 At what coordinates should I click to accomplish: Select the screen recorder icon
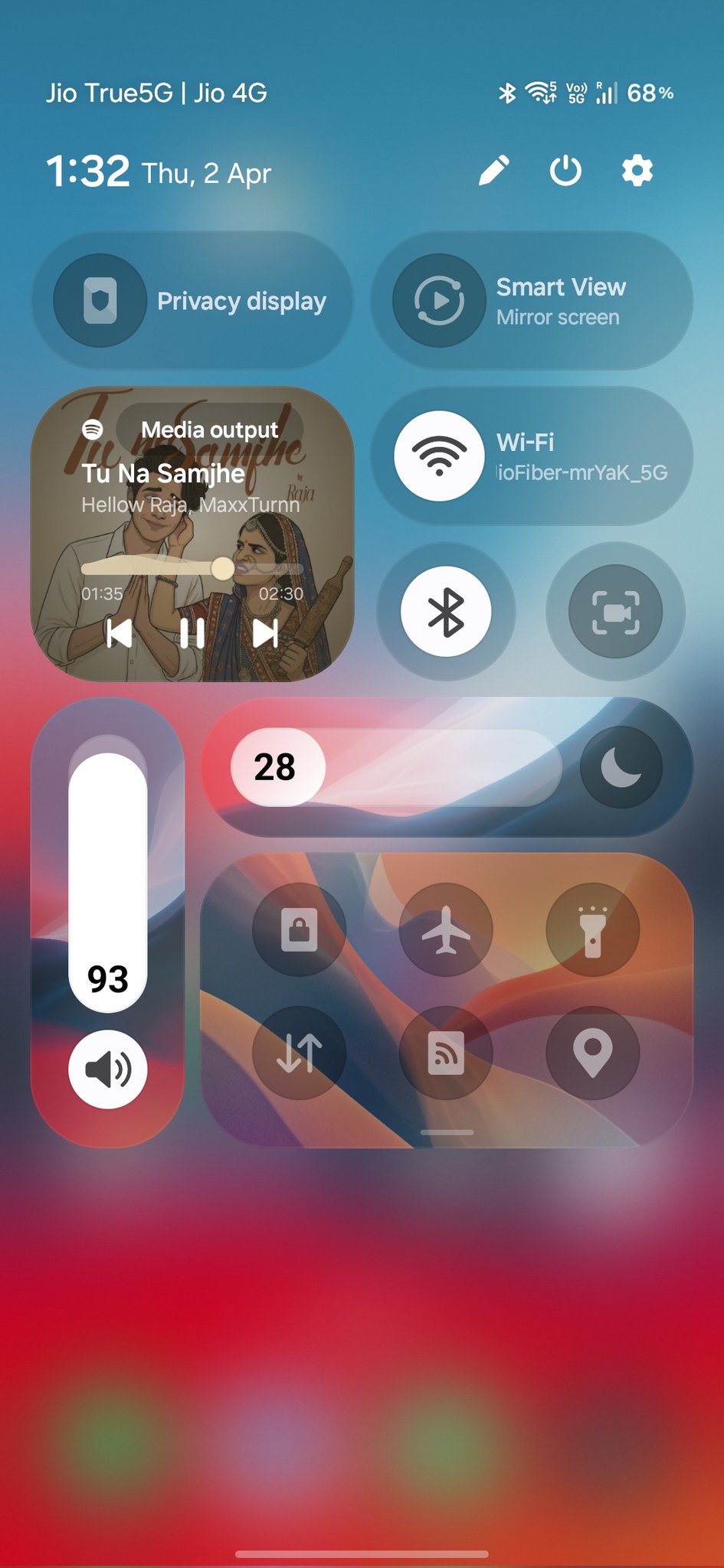pos(615,611)
